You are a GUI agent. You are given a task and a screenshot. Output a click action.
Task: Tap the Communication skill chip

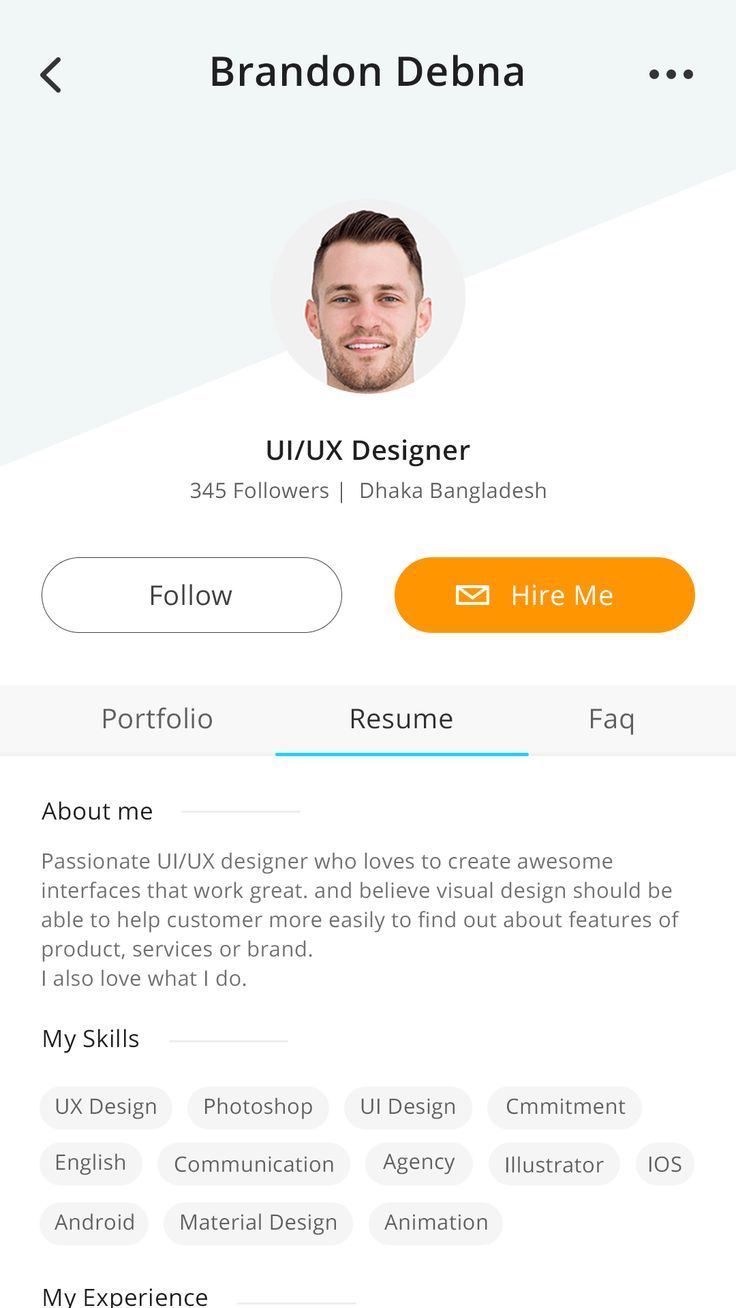[x=254, y=1164]
